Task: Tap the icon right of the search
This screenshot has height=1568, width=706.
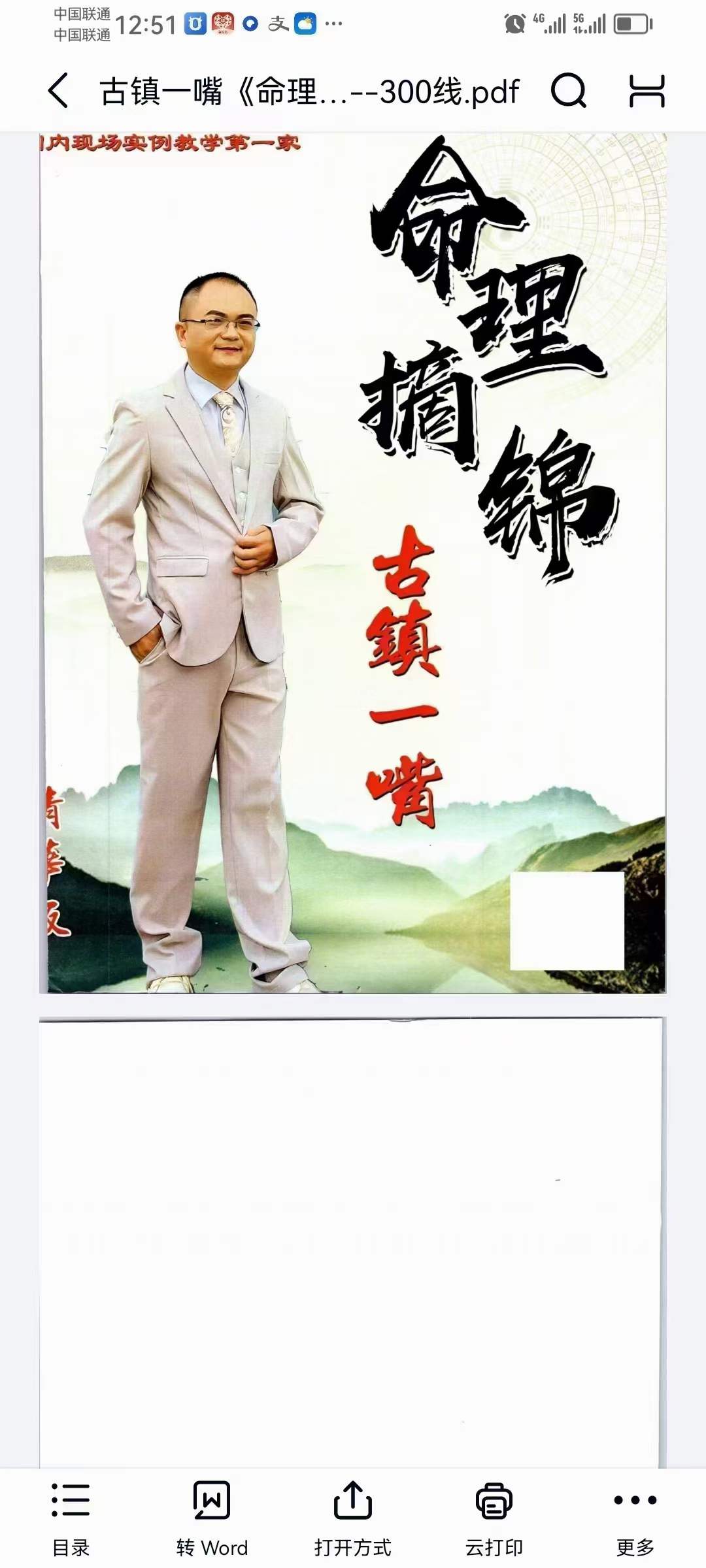Action: point(647,90)
